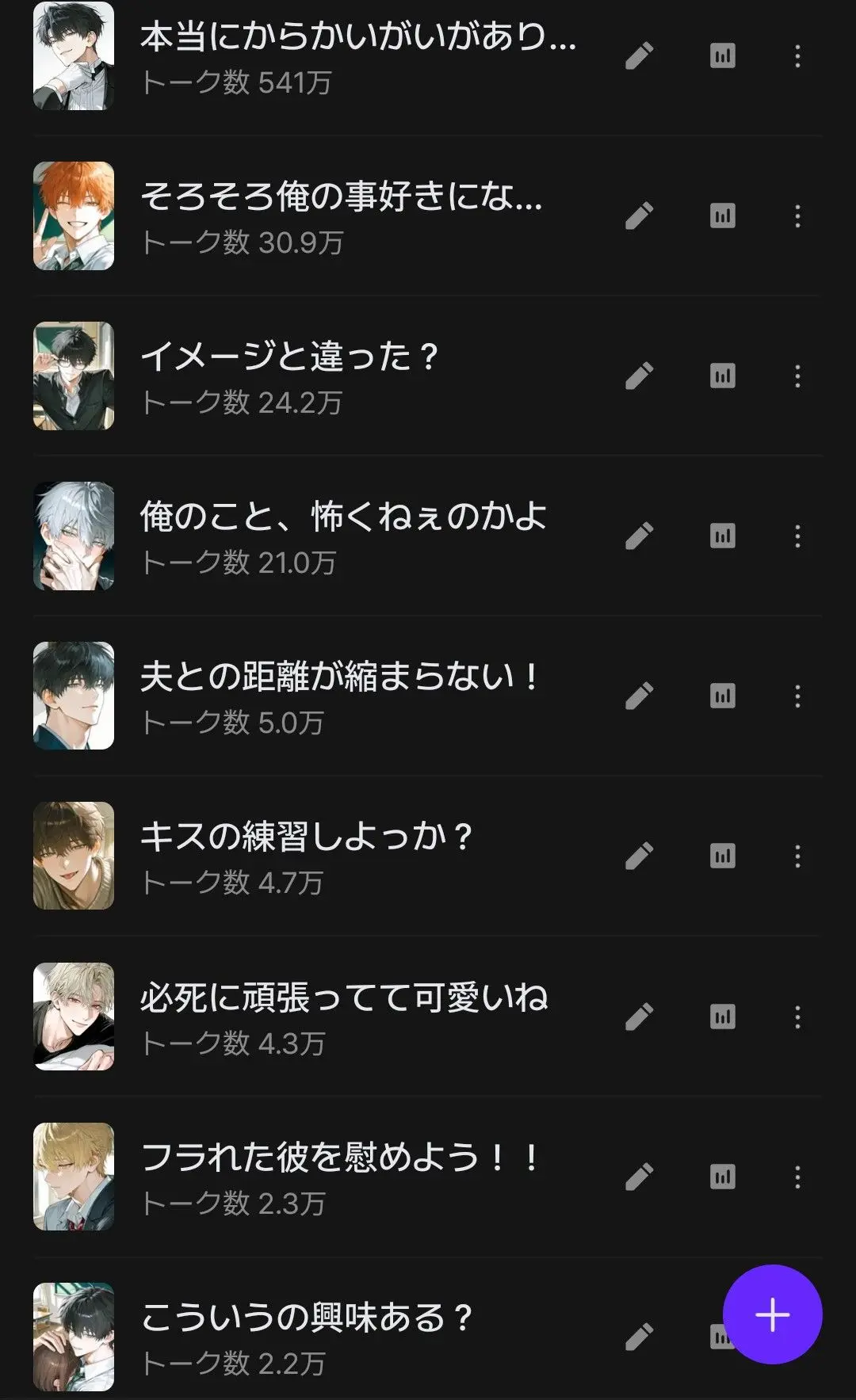This screenshot has height=1400, width=856.
Task: Edit the キスの練習しよっか？ character
Action: click(639, 856)
